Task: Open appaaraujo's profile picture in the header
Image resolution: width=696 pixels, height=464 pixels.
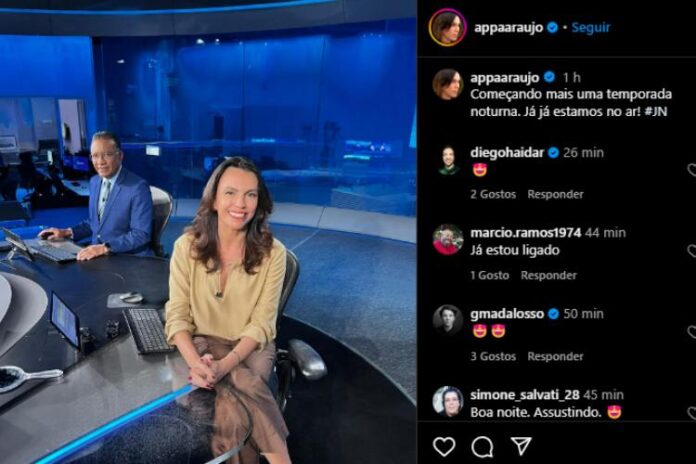Action: [x=447, y=27]
